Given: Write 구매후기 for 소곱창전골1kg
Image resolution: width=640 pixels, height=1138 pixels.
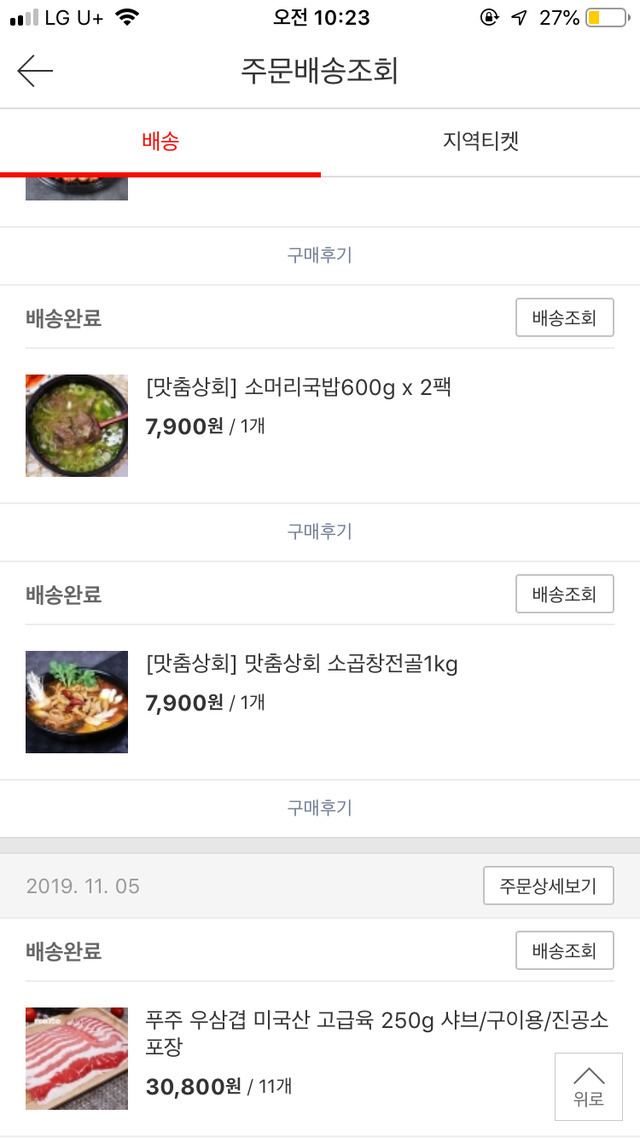Looking at the screenshot, I should [x=320, y=807].
